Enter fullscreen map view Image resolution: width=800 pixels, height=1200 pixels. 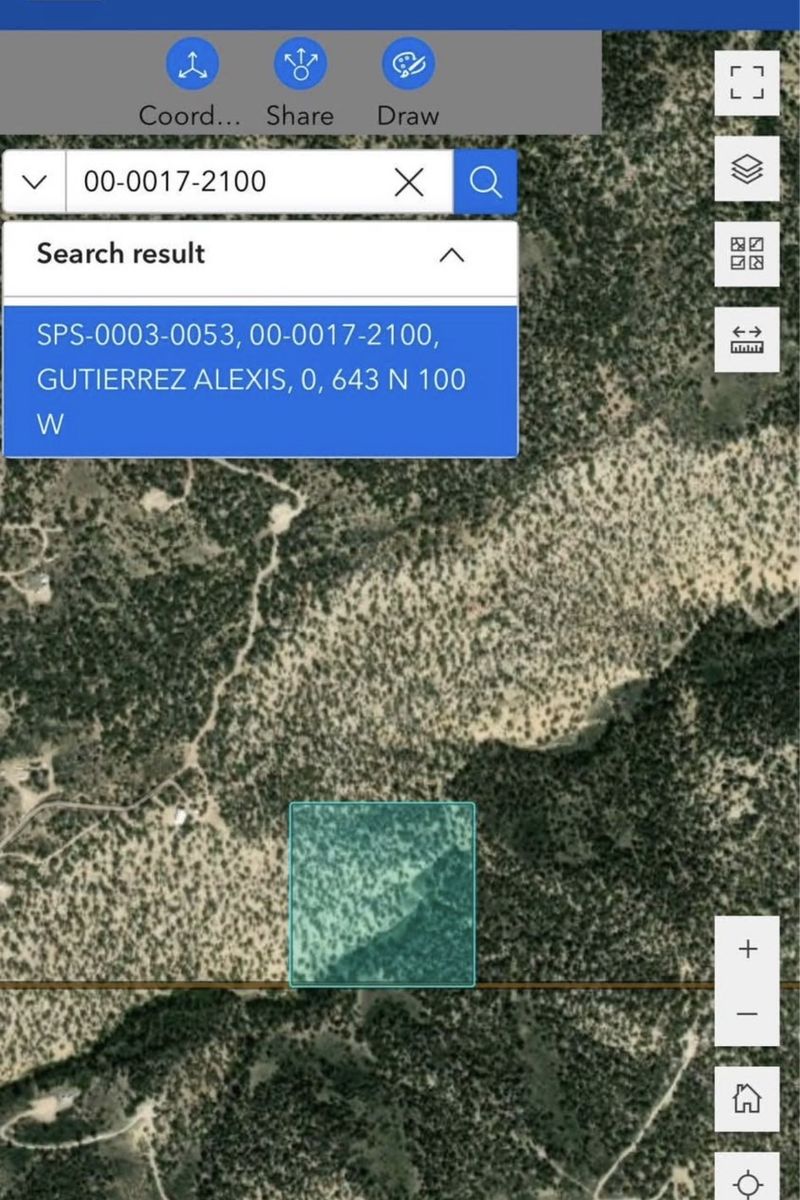[747, 82]
